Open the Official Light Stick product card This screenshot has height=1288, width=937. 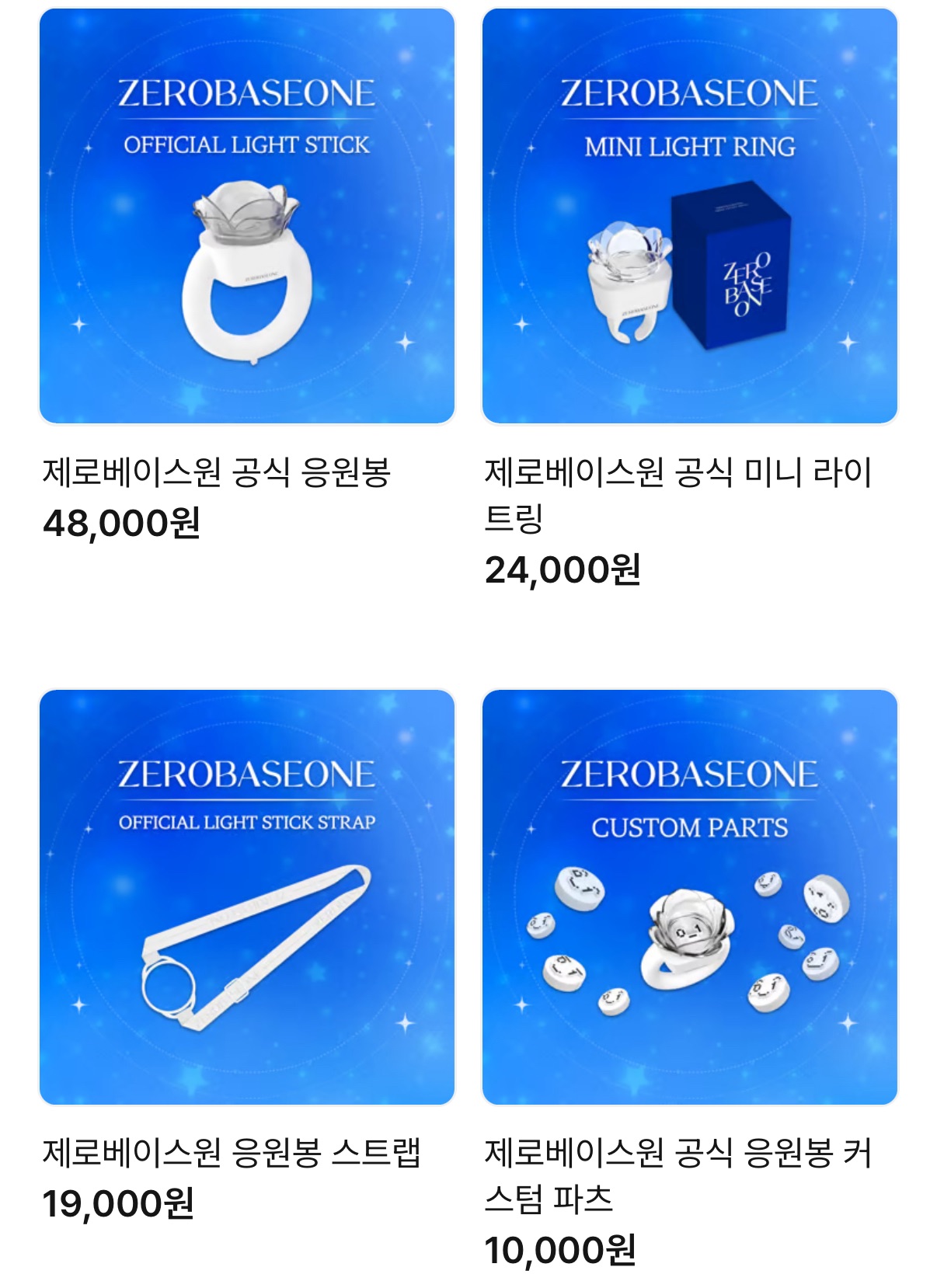coord(247,216)
